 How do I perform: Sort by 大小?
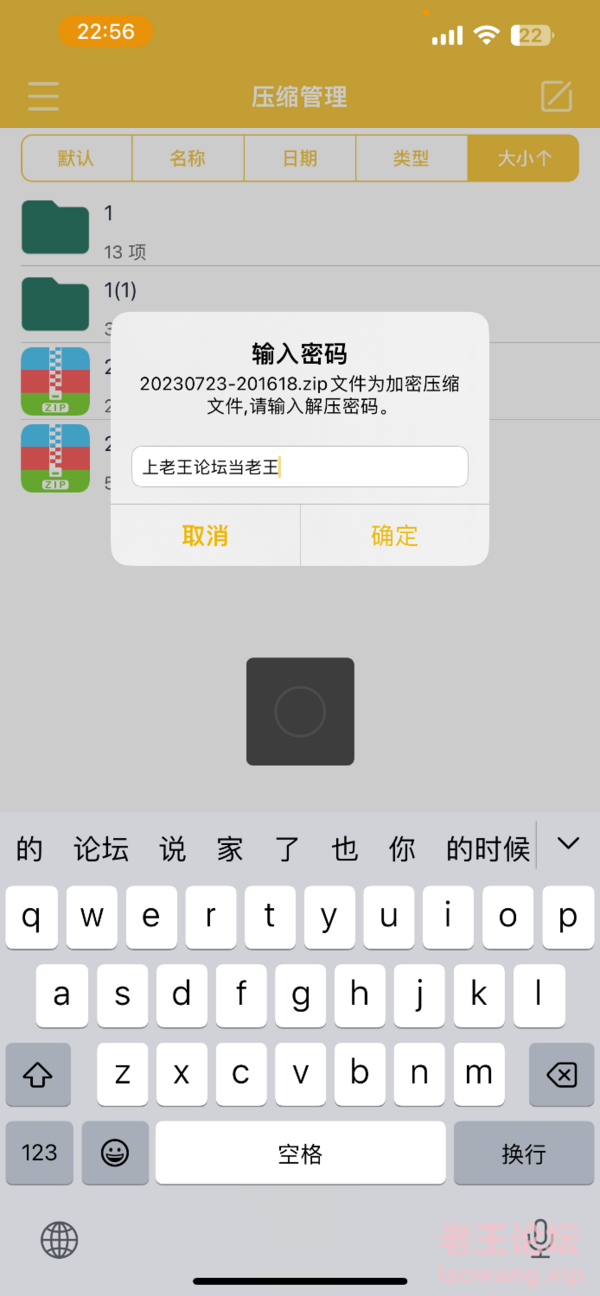523,158
